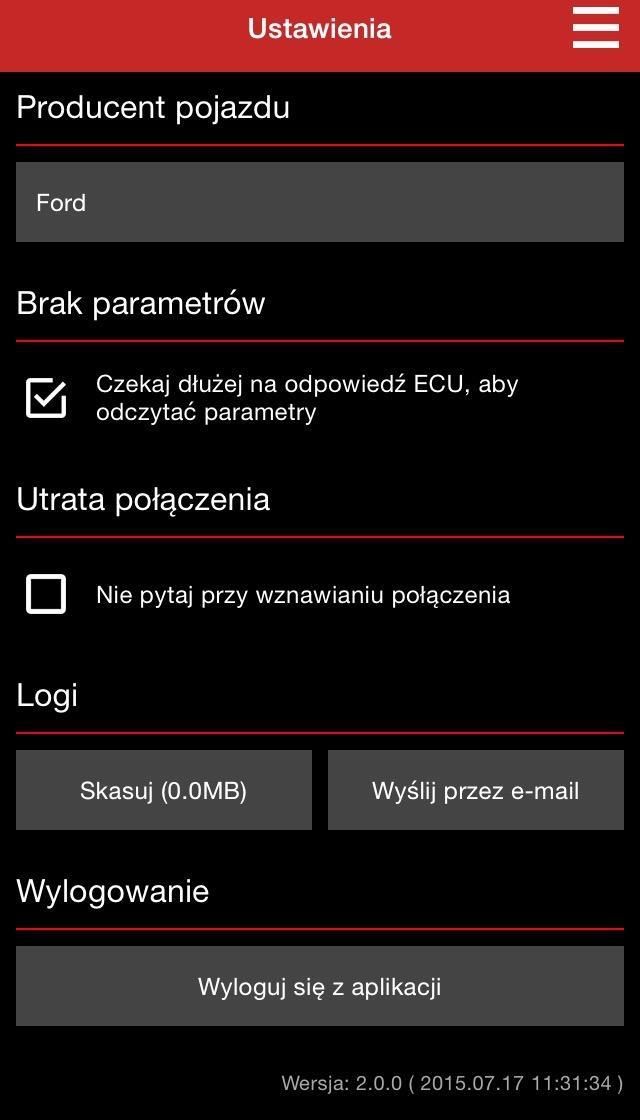The height and width of the screenshot is (1120, 640).
Task: Enable Nie pytaj przy wznawianiu połączenia
Action: (46, 594)
